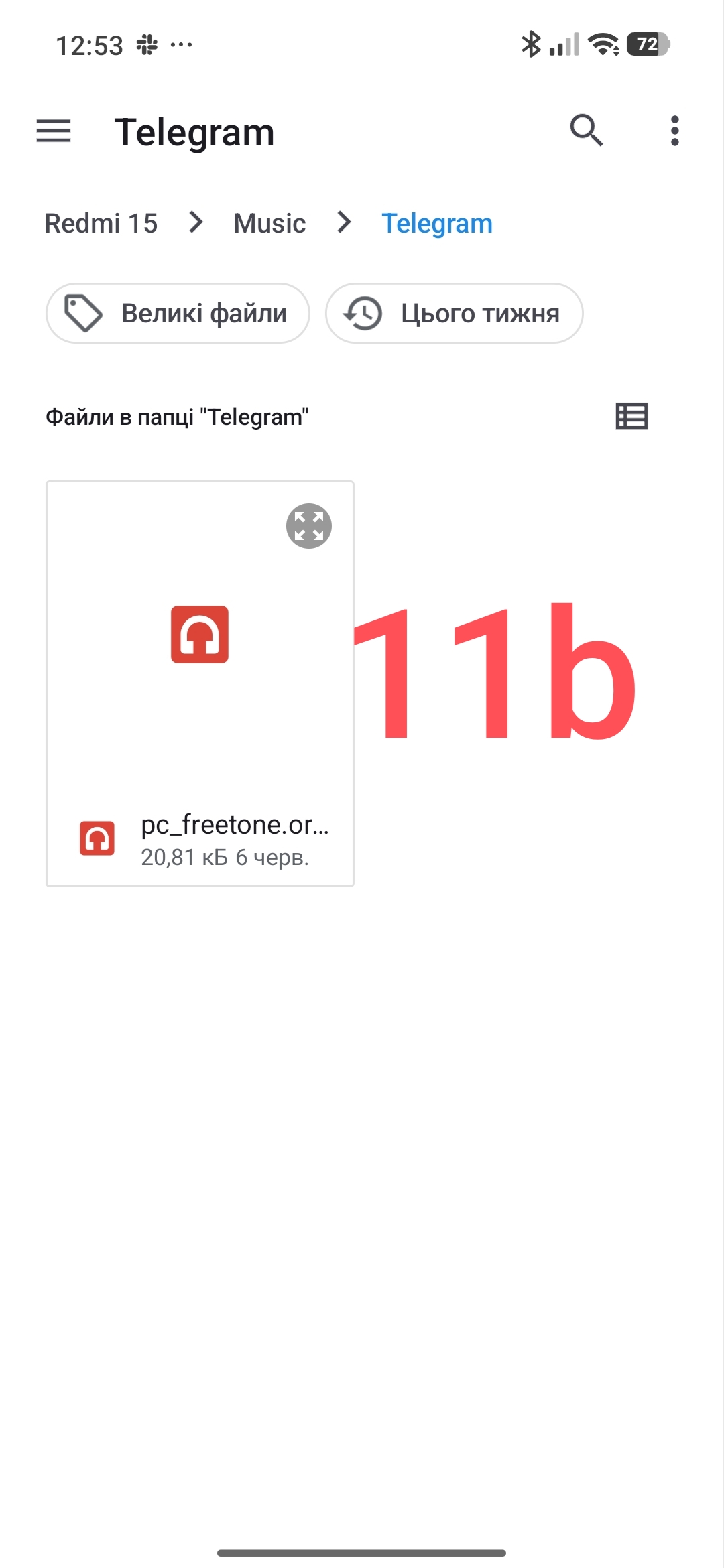The image size is (724, 1568).
Task: Open the three-dot overflow menu
Action: [x=674, y=131]
